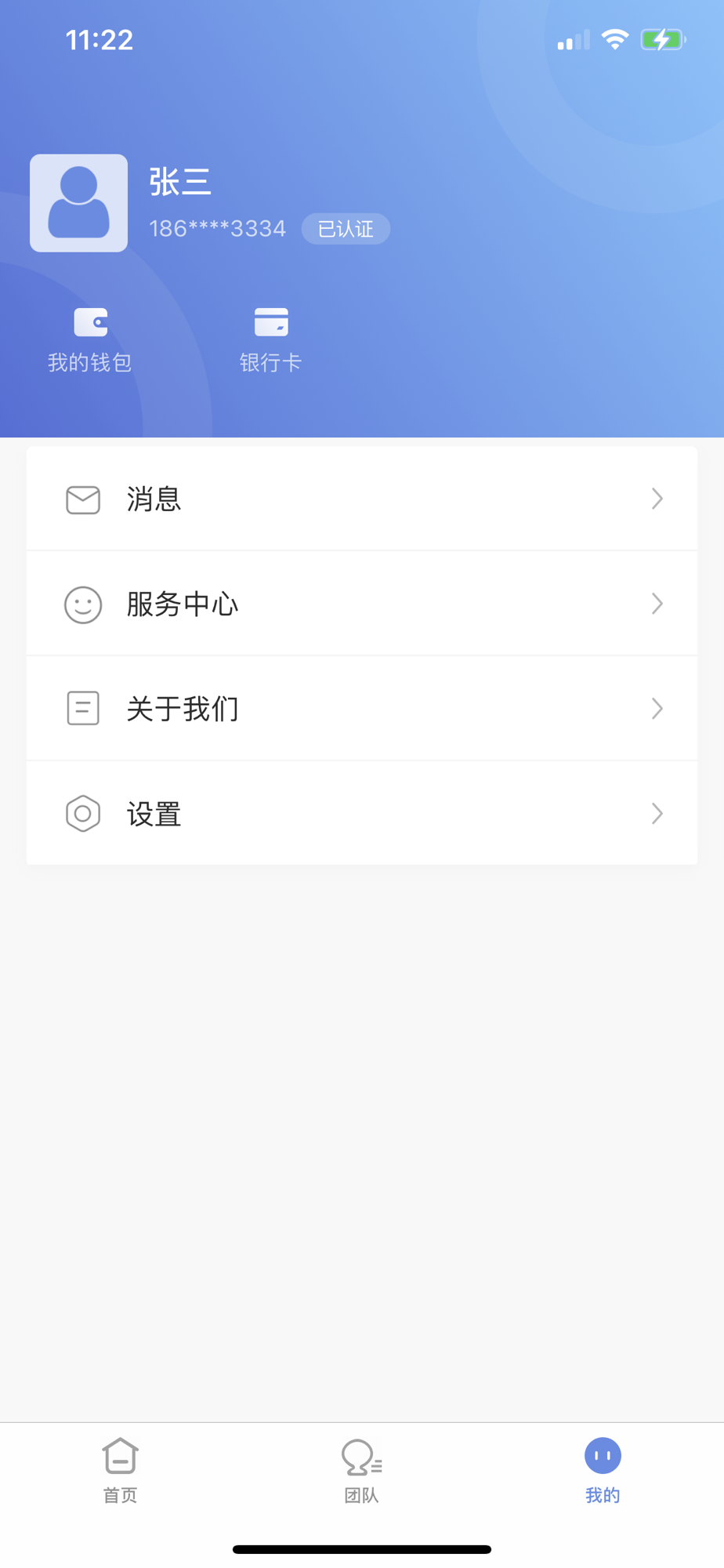Tap the 已认证 verified badge
The image size is (724, 1568).
[346, 229]
